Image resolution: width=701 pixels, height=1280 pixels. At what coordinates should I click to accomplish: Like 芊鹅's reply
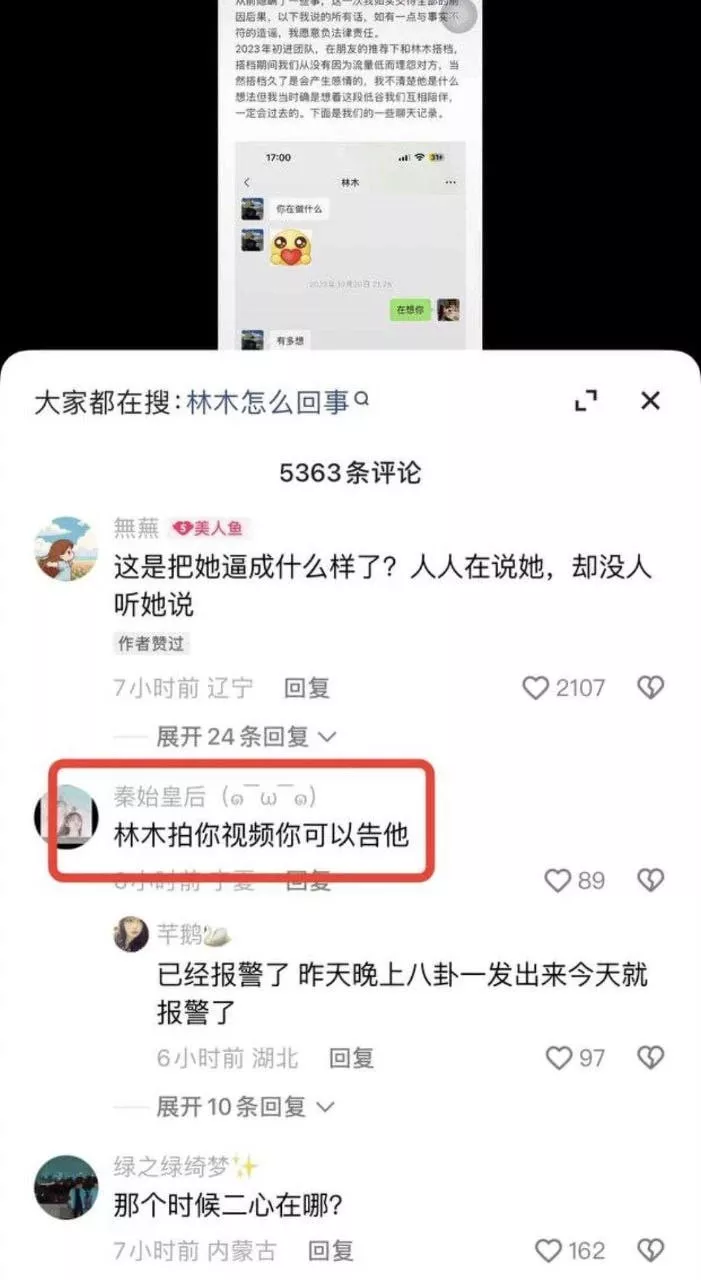tap(560, 1058)
